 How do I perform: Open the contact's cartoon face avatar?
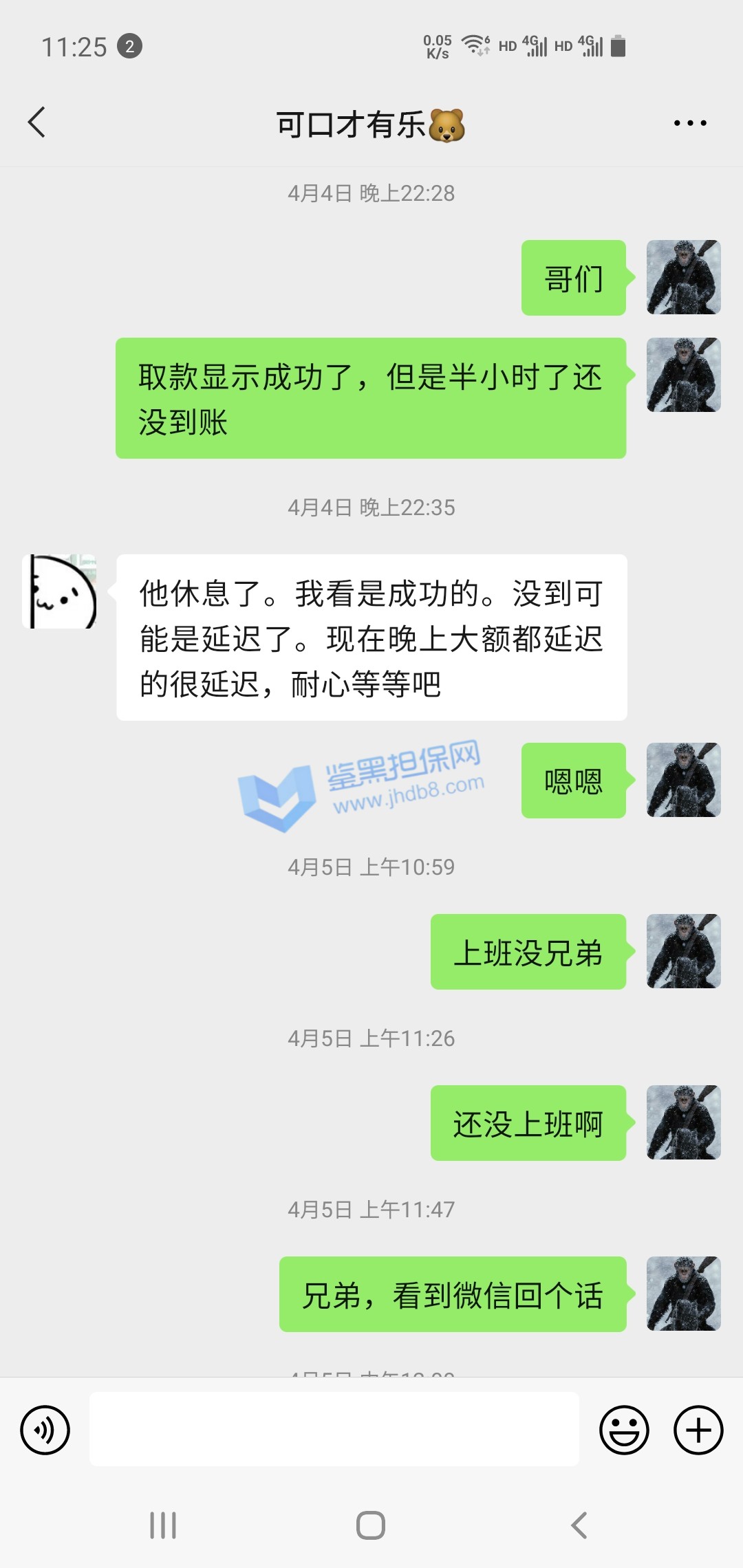tap(60, 591)
